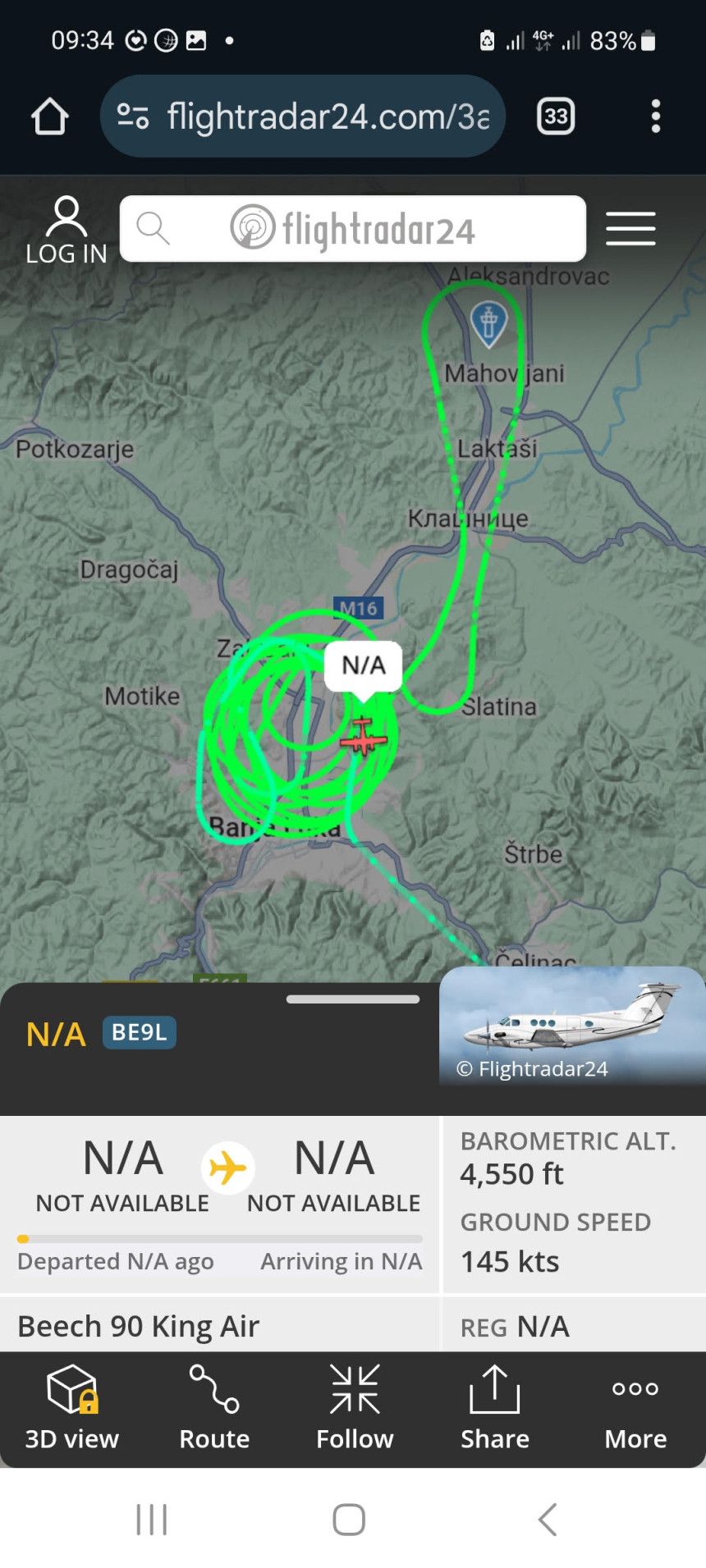Open the Flightradar24 hamburger menu
This screenshot has width=706, height=1568.
coord(630,229)
